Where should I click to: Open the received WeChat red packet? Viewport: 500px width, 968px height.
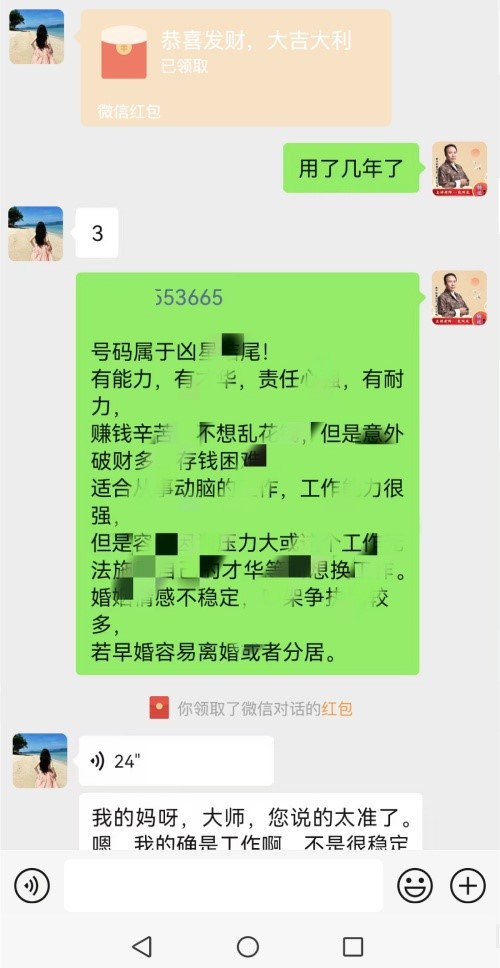(236, 67)
